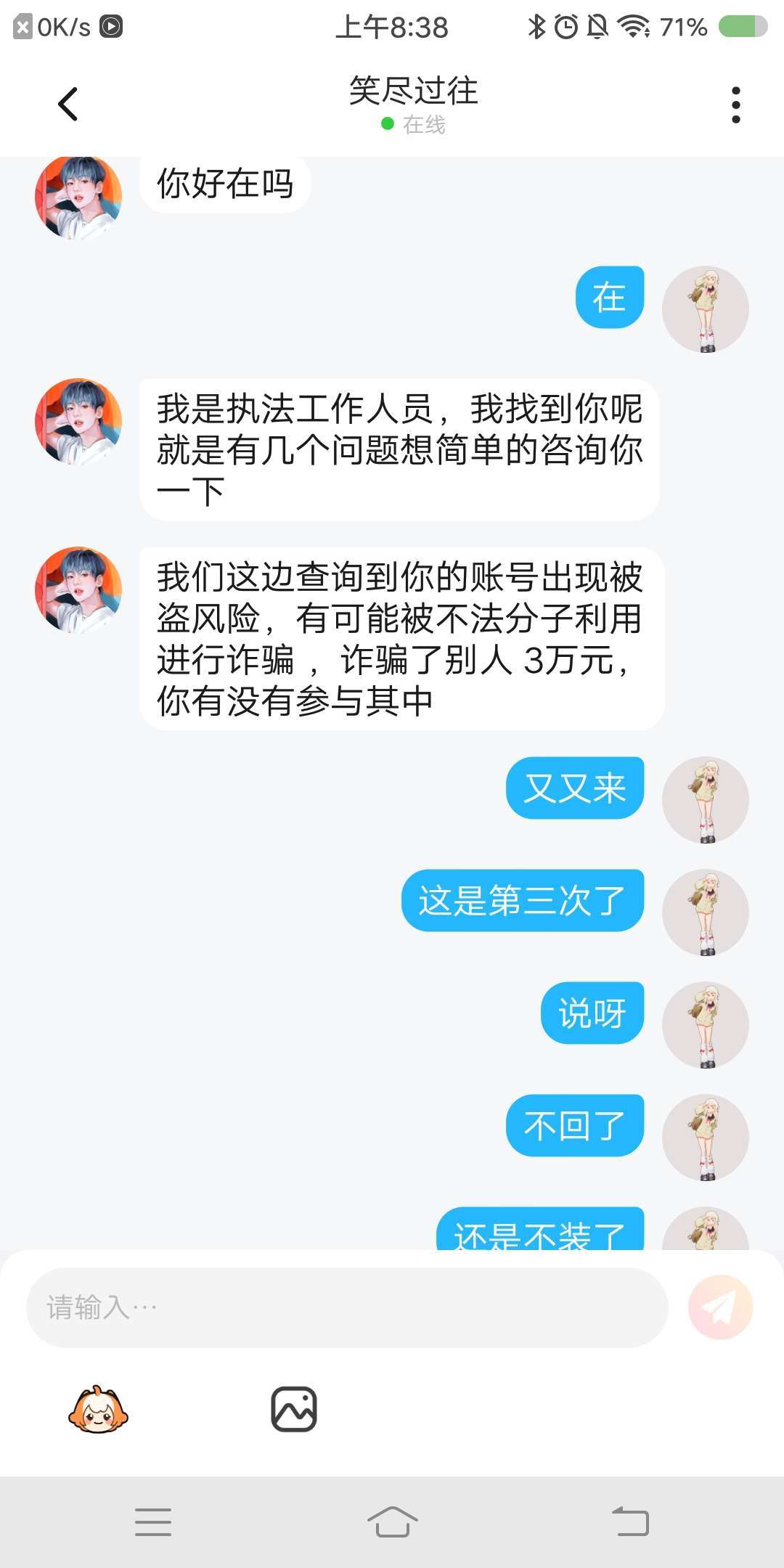
Task: Open the profile avatar beside 你好在吗
Action: pos(78,197)
